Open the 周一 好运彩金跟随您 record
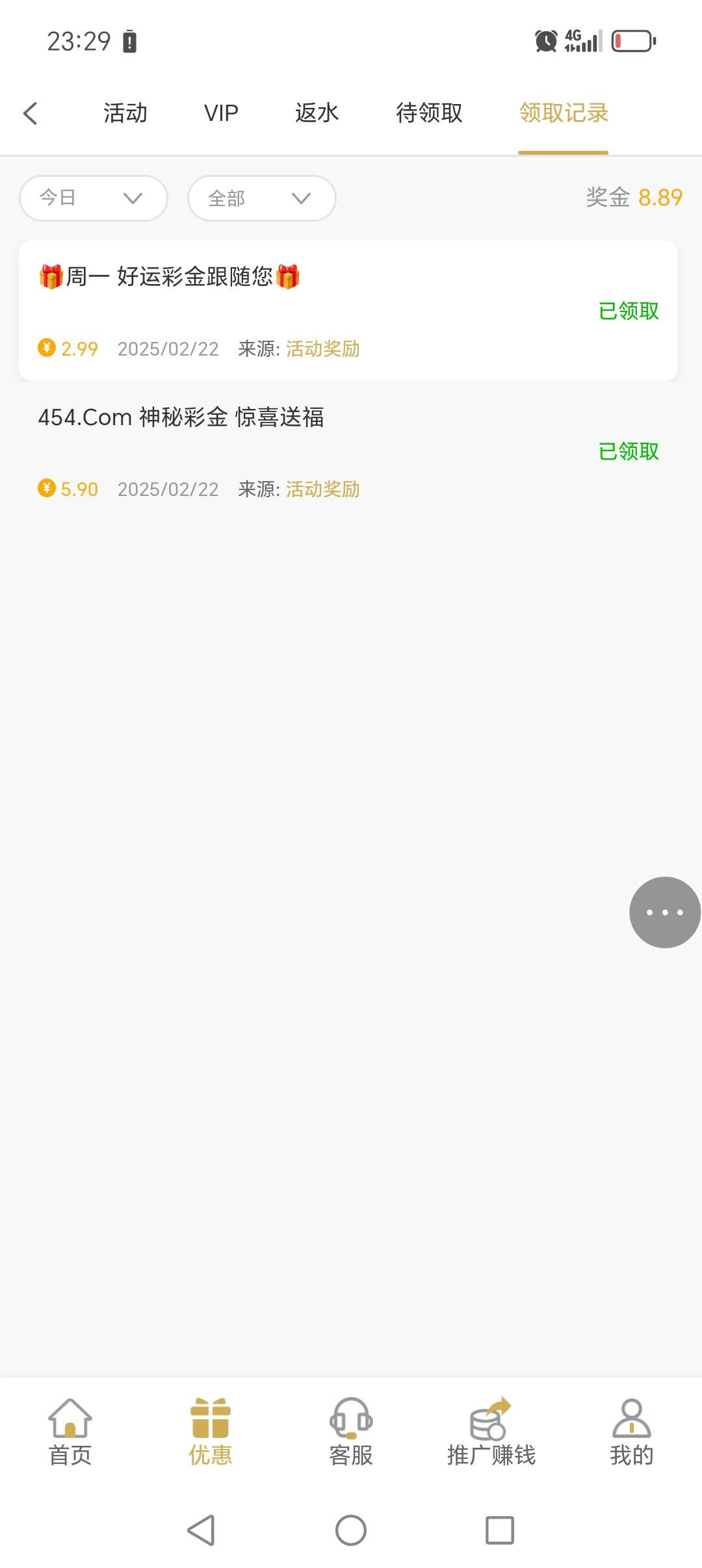The image size is (702, 1568). 348,311
